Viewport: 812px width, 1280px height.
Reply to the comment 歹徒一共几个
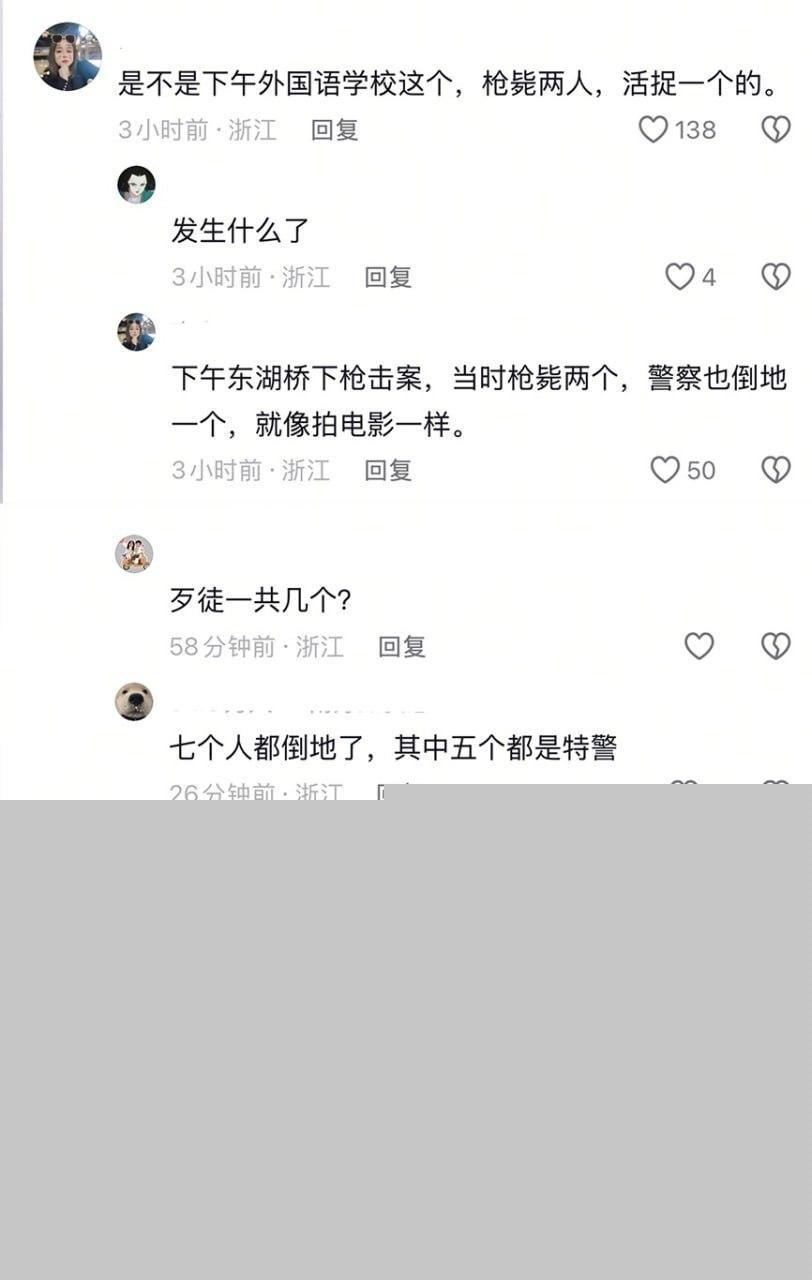401,646
